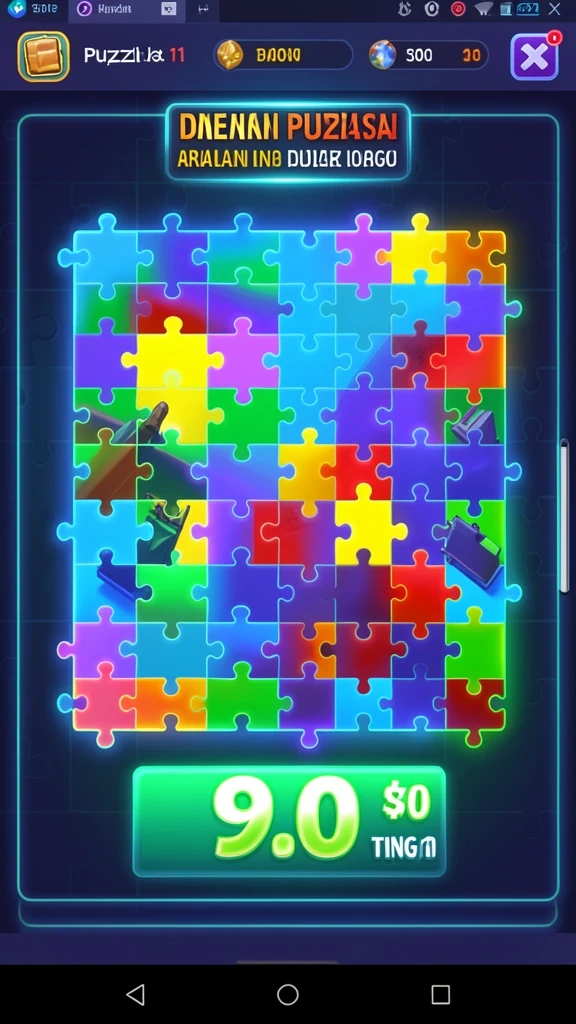Go to the home screen with the circle button
This screenshot has width=576, height=1024.
tap(288, 995)
